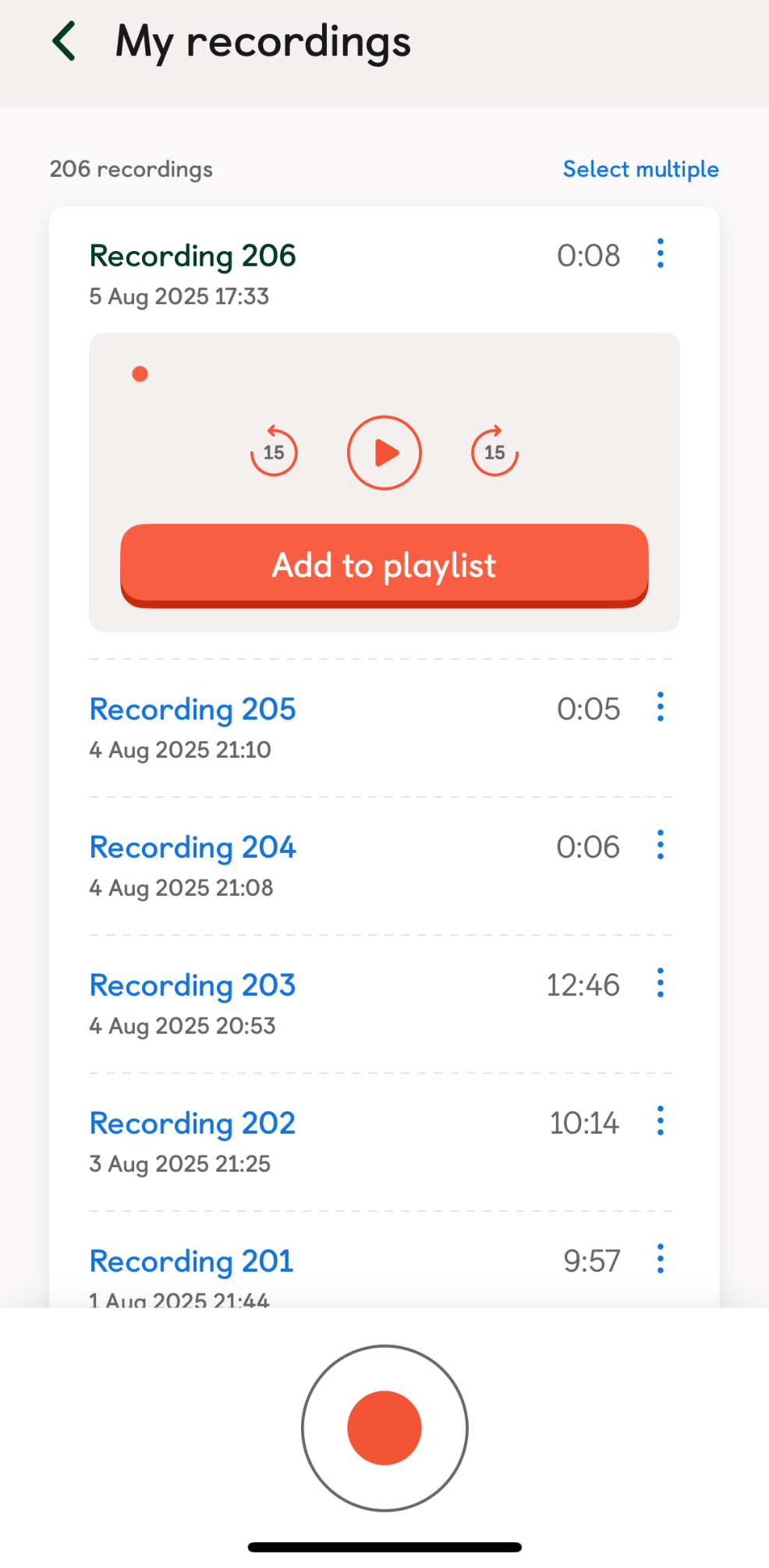The height and width of the screenshot is (1568, 769).
Task: Open options menu for Recording 205
Action: pos(660,707)
